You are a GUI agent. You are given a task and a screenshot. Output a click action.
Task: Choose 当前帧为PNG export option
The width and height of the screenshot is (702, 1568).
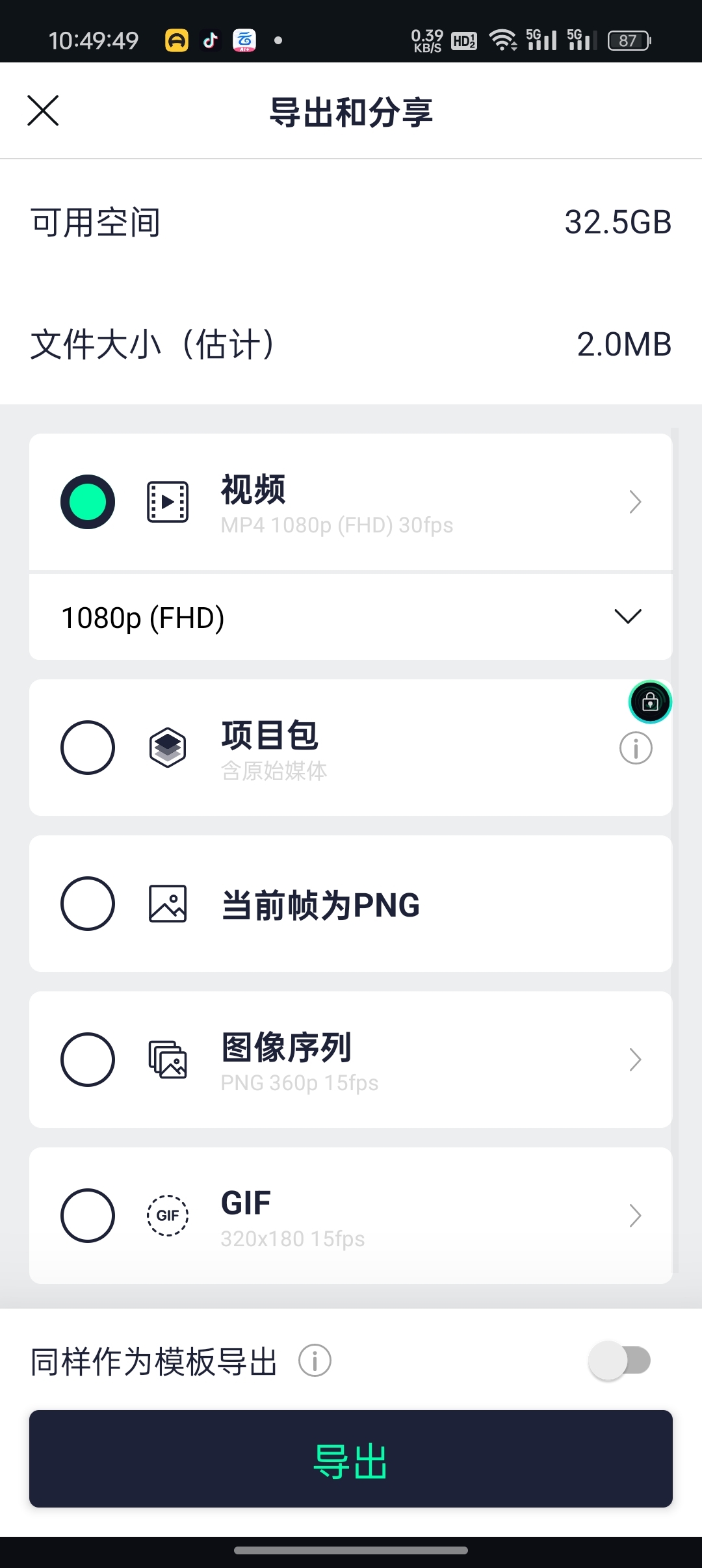click(x=351, y=904)
